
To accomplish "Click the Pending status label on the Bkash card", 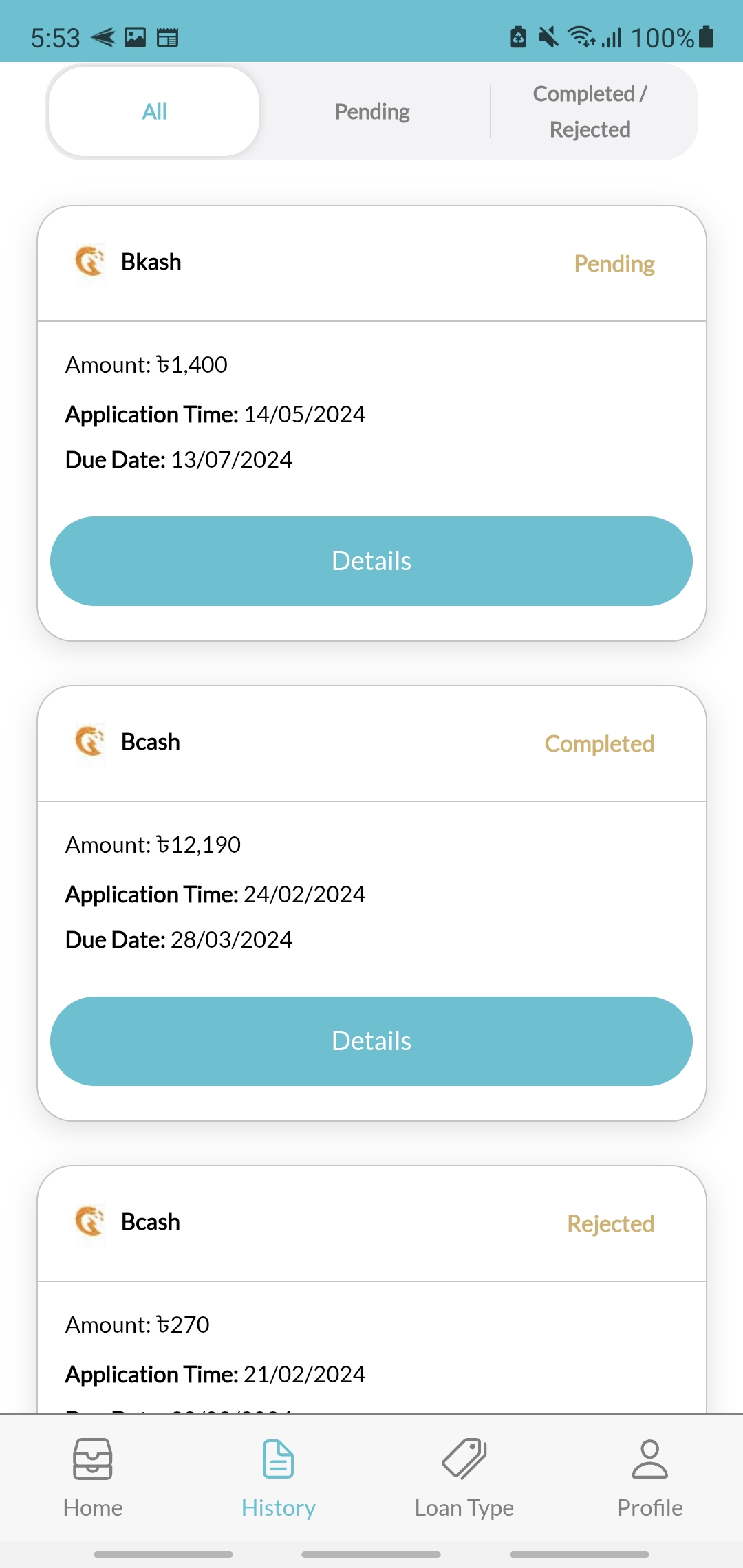I will [x=614, y=263].
